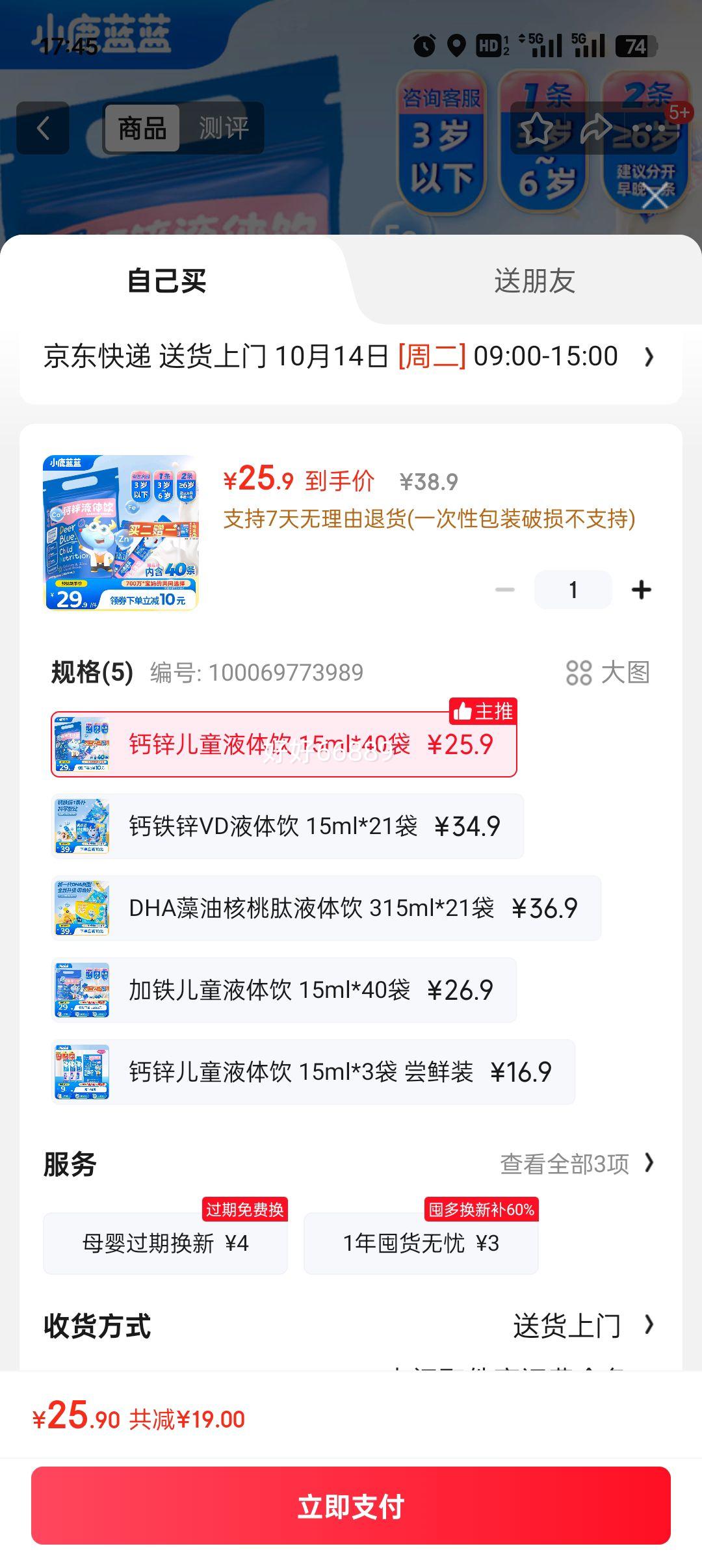
Task: Add the 1年囤货无忧 ¥3 service
Action: [421, 1244]
